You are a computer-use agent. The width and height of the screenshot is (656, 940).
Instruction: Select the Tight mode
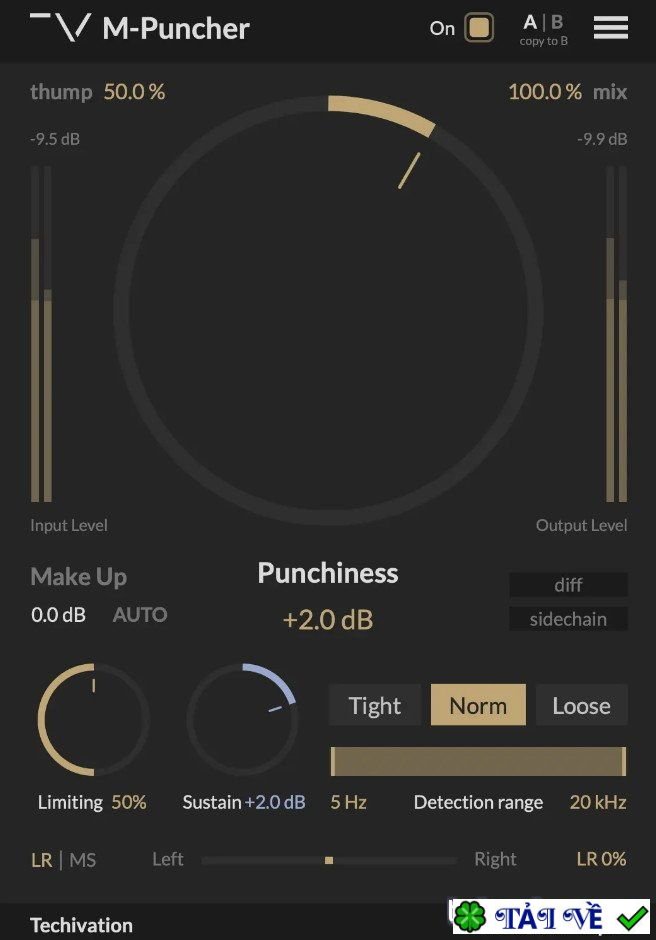click(375, 706)
